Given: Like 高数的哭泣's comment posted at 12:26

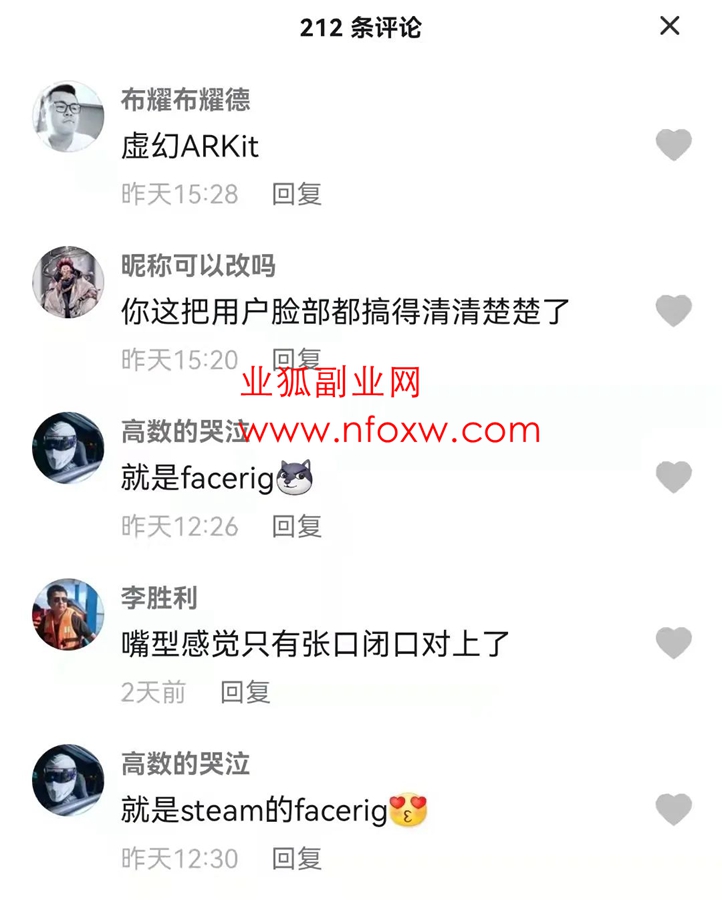Looking at the screenshot, I should click(x=673, y=477).
